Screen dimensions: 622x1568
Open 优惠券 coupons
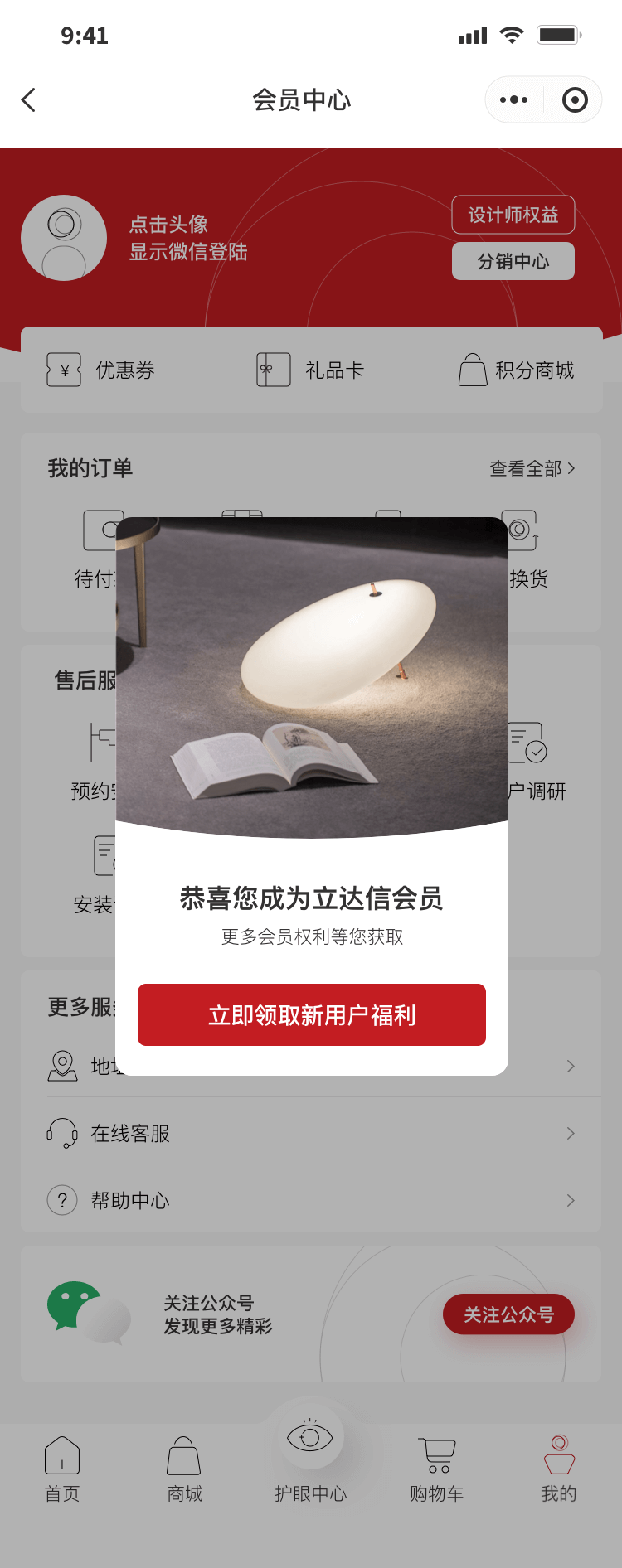tap(101, 370)
